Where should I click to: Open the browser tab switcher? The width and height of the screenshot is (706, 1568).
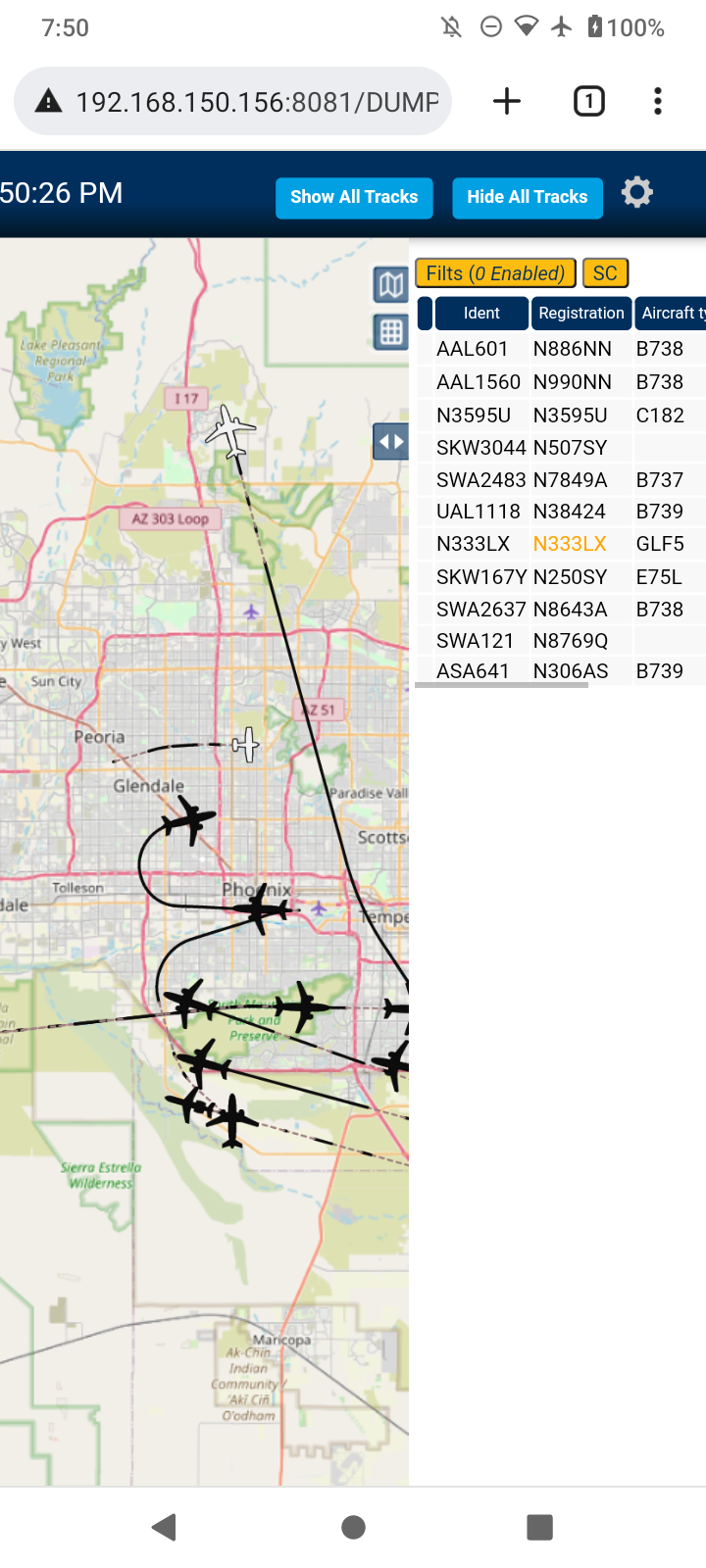(x=588, y=101)
